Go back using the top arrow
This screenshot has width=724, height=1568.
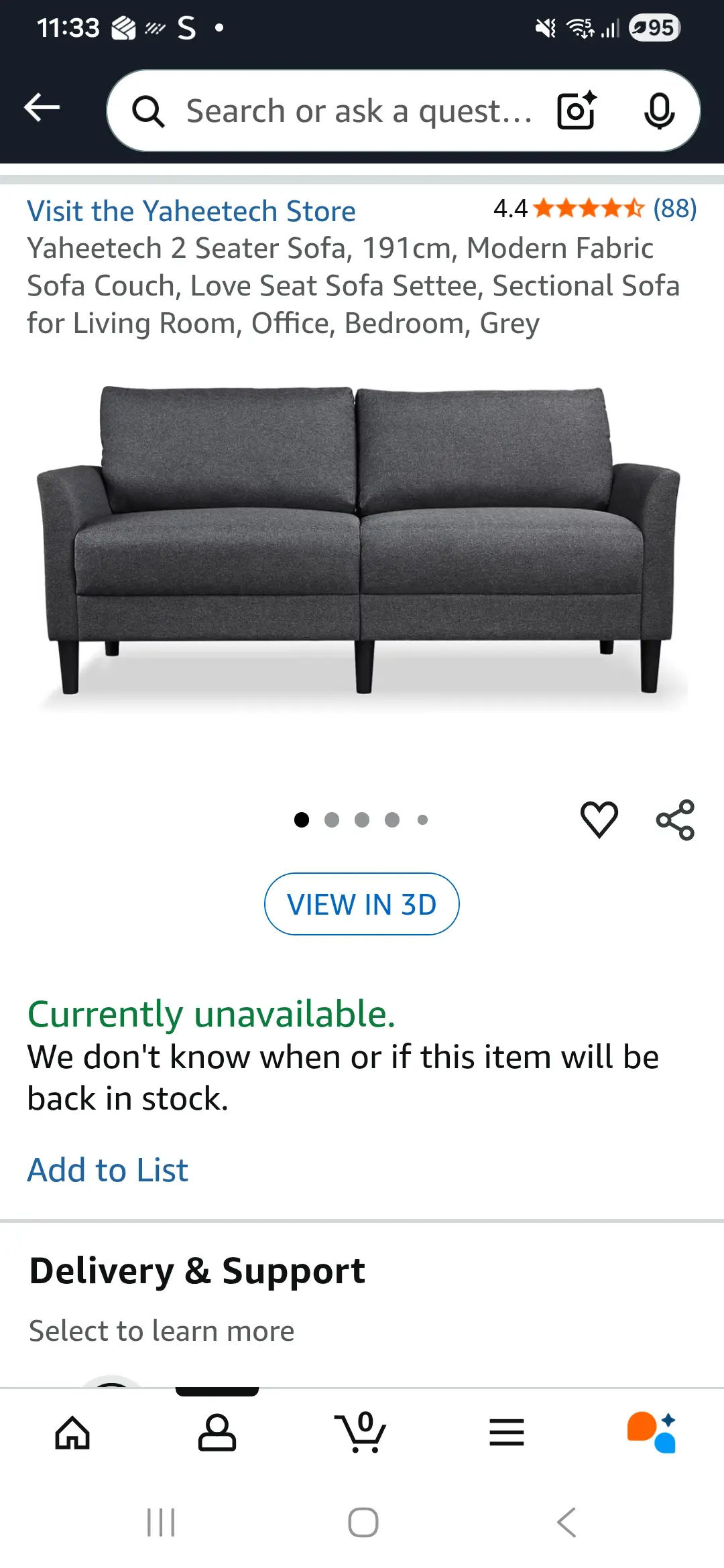42,109
